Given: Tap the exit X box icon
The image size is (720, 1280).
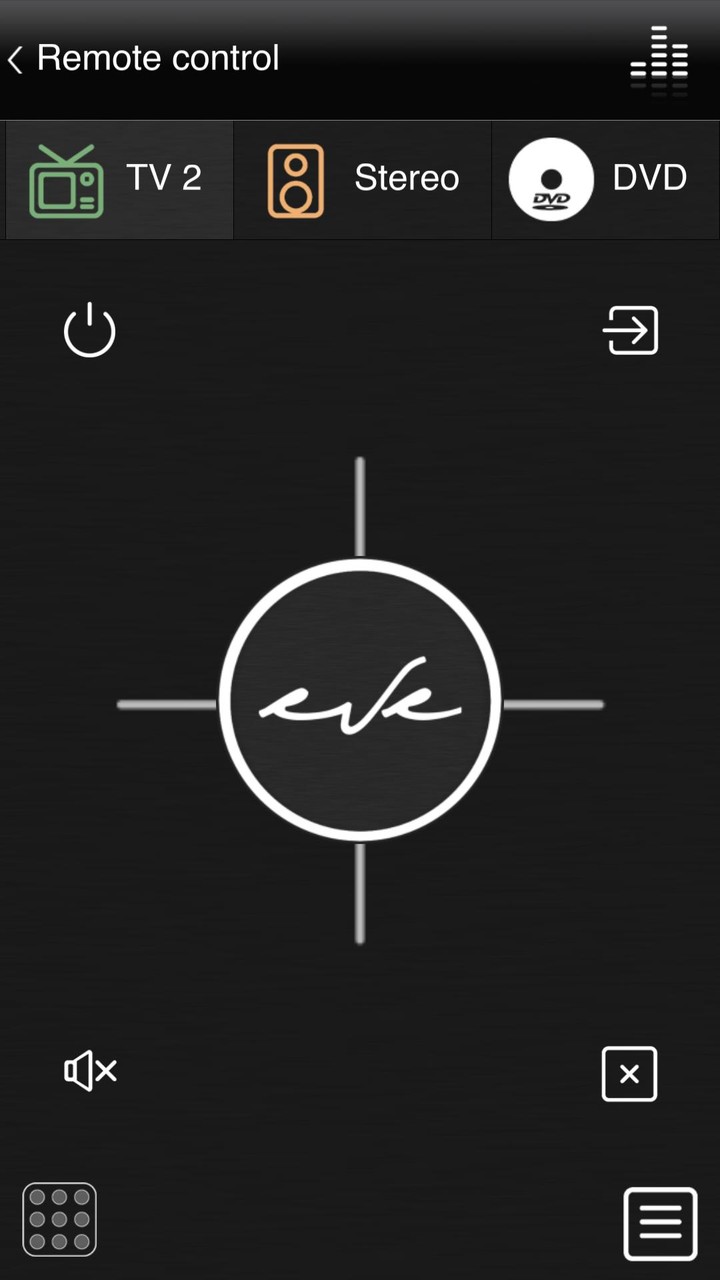Looking at the screenshot, I should [x=629, y=1074].
